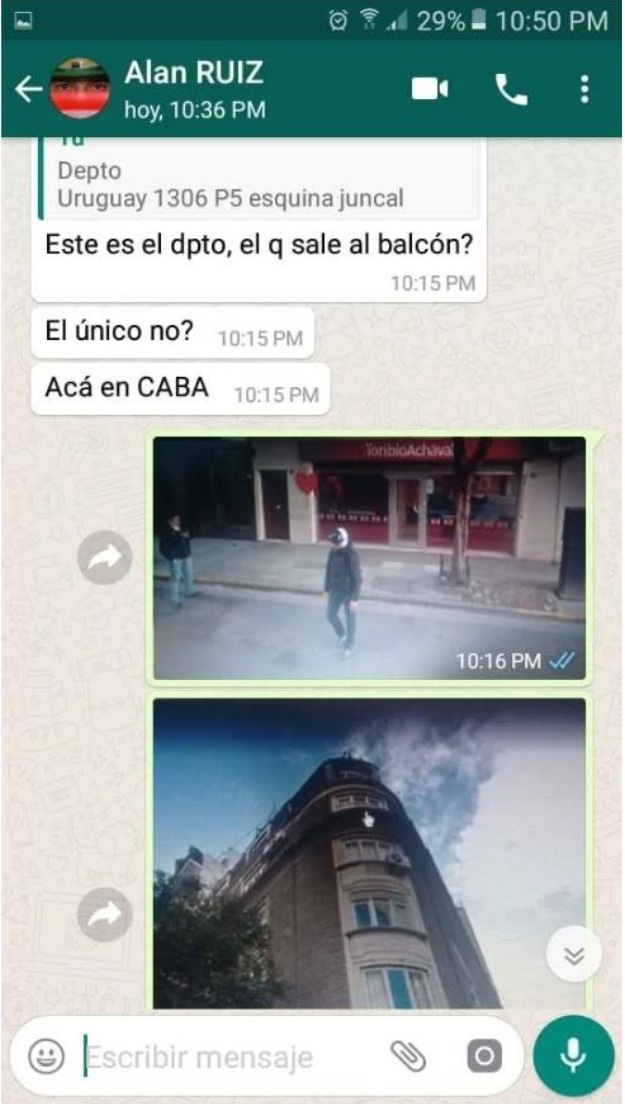This screenshot has width=625, height=1104.
Task: Jump to the latest messages
Action: tap(574, 955)
